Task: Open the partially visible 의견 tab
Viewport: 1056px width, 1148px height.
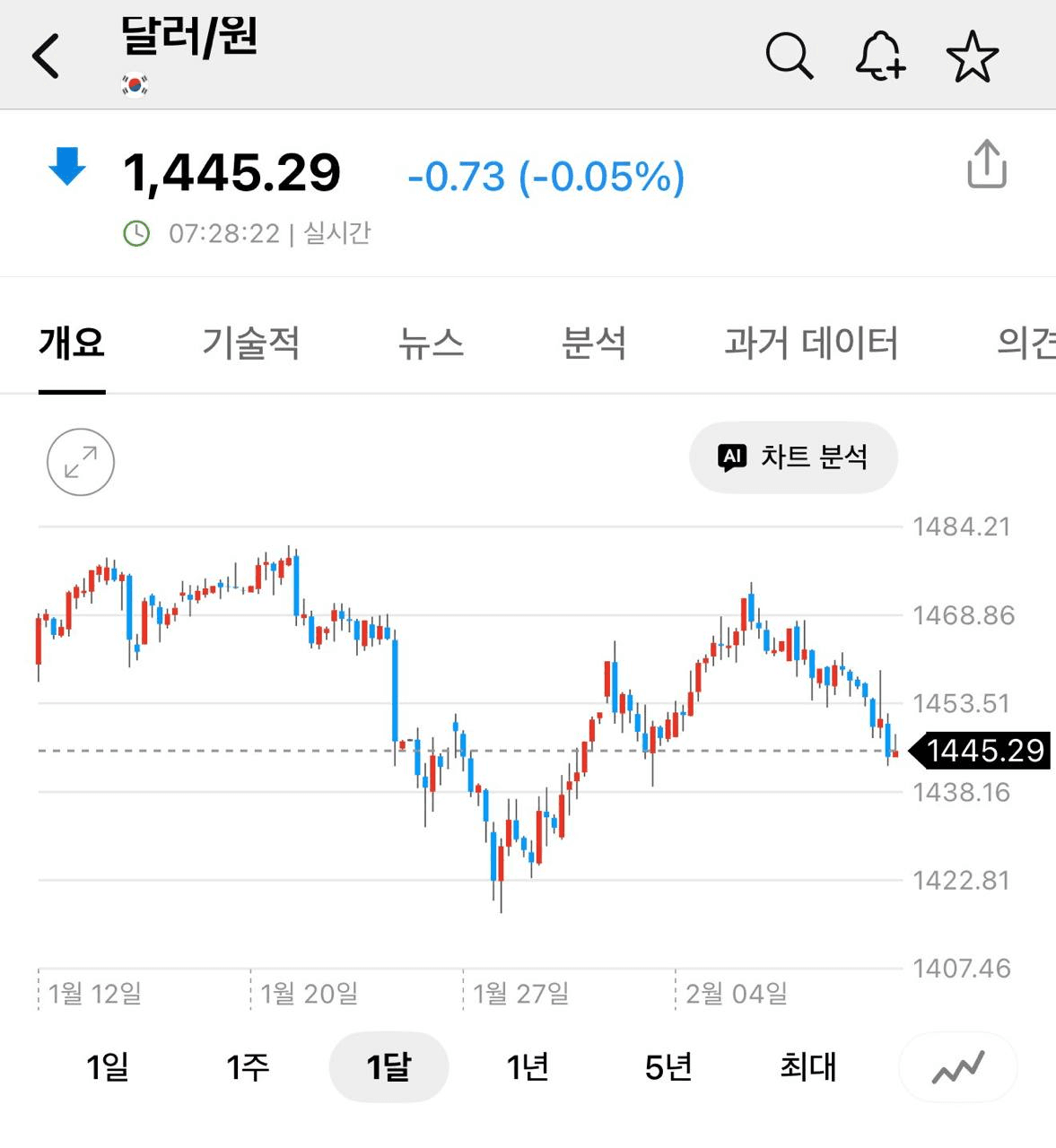Action: (1025, 344)
